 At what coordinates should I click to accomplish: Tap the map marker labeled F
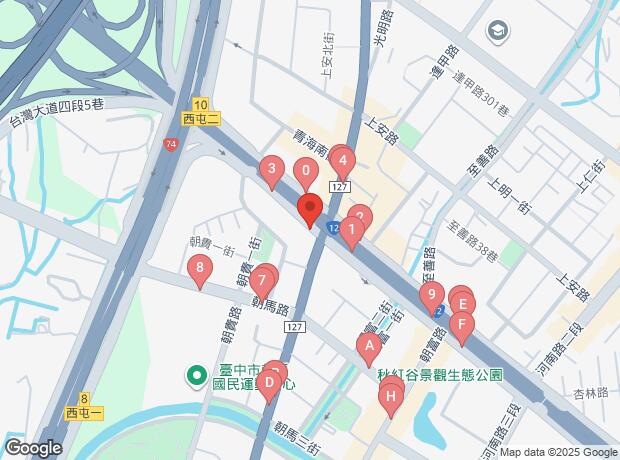click(x=462, y=324)
